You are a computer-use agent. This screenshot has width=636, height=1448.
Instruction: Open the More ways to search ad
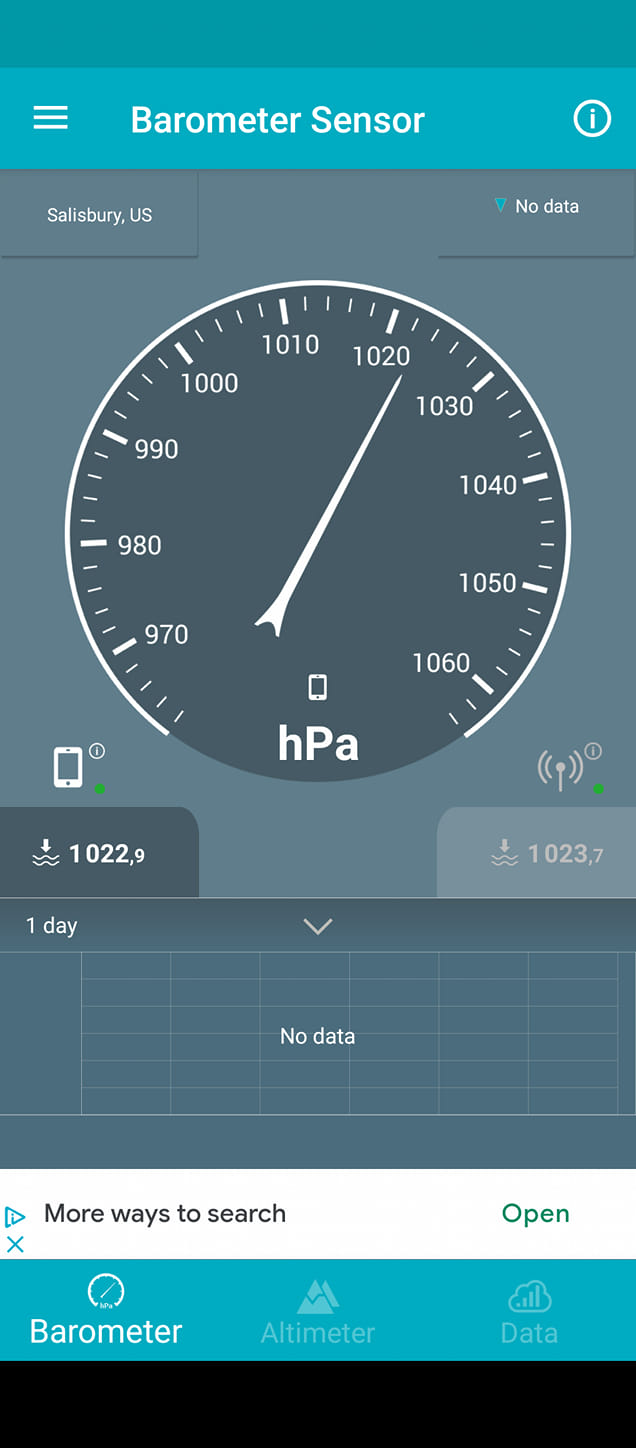click(318, 1214)
